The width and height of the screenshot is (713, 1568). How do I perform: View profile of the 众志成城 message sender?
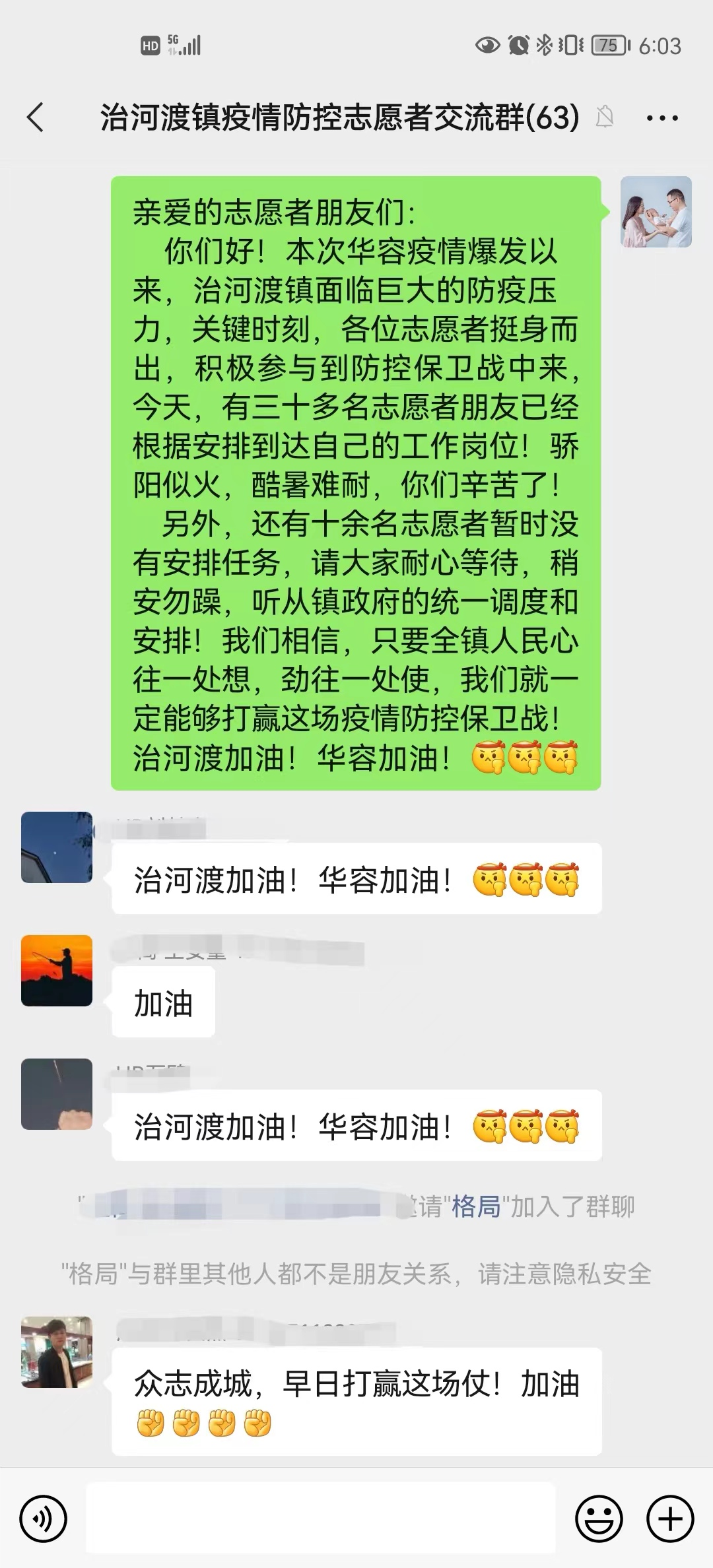click(x=57, y=1352)
